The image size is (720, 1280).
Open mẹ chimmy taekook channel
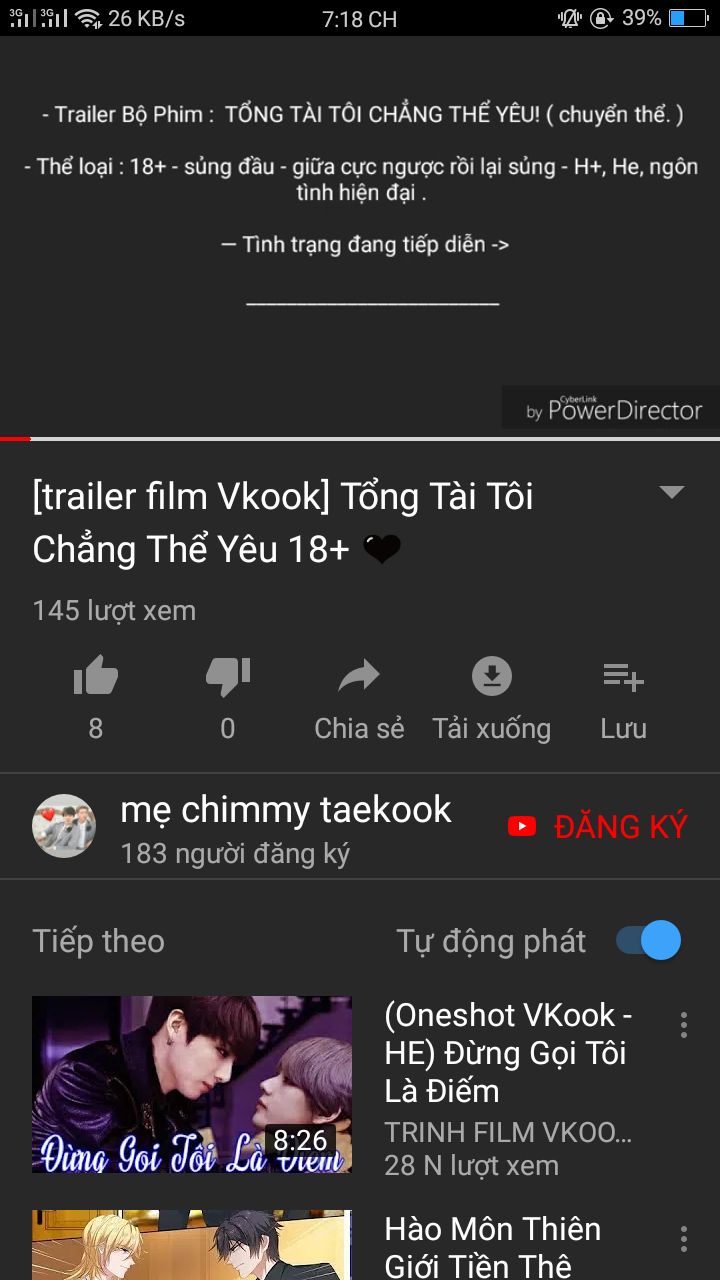click(285, 810)
